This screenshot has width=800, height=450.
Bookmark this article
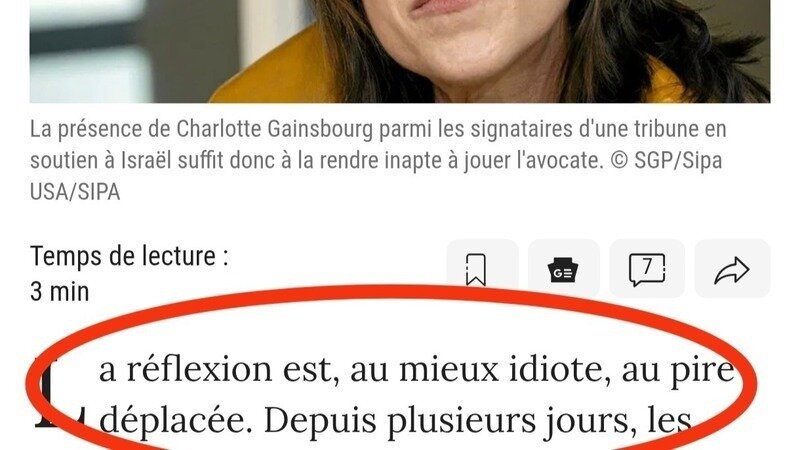pos(477,270)
